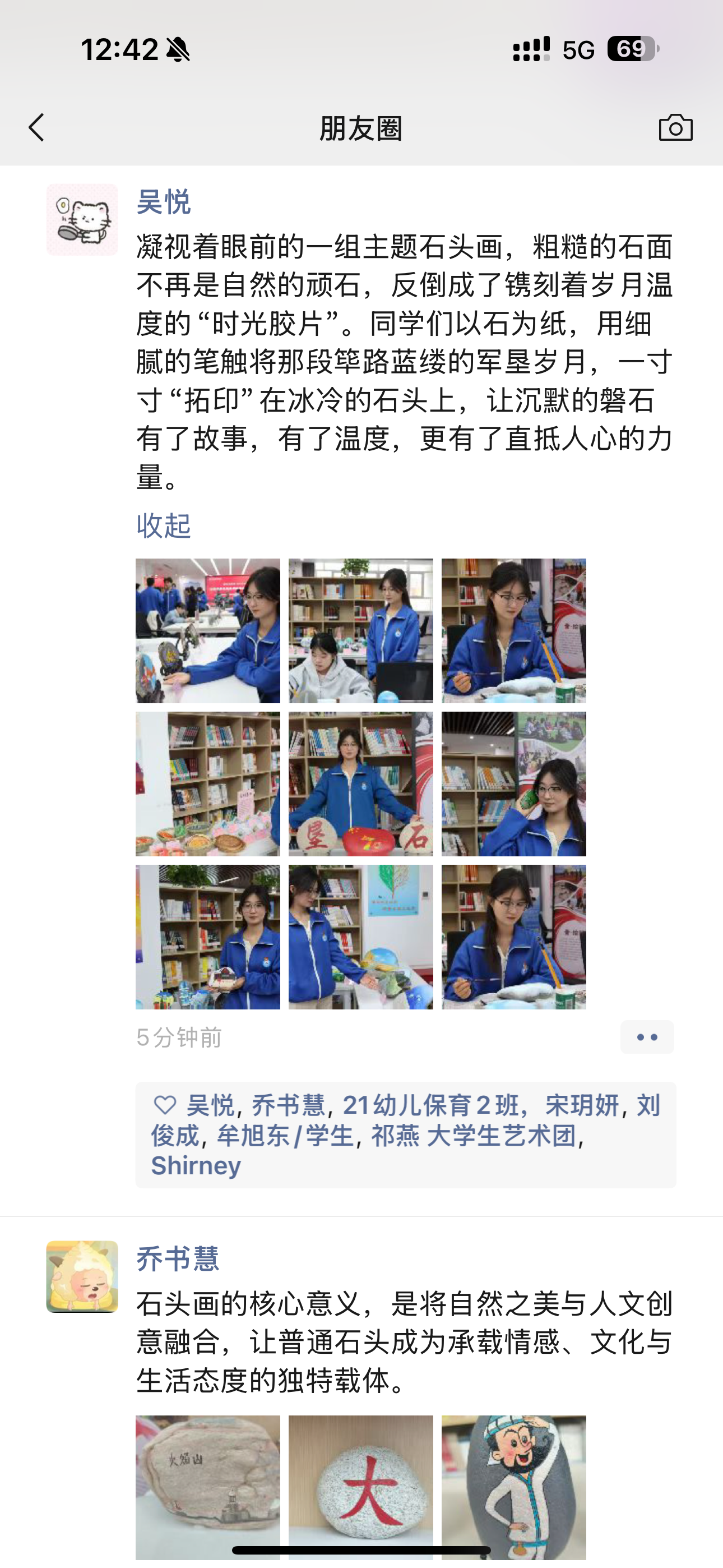723x1568 pixels.
Task: Tap the name 吴悦 above the post
Action: pos(163,202)
